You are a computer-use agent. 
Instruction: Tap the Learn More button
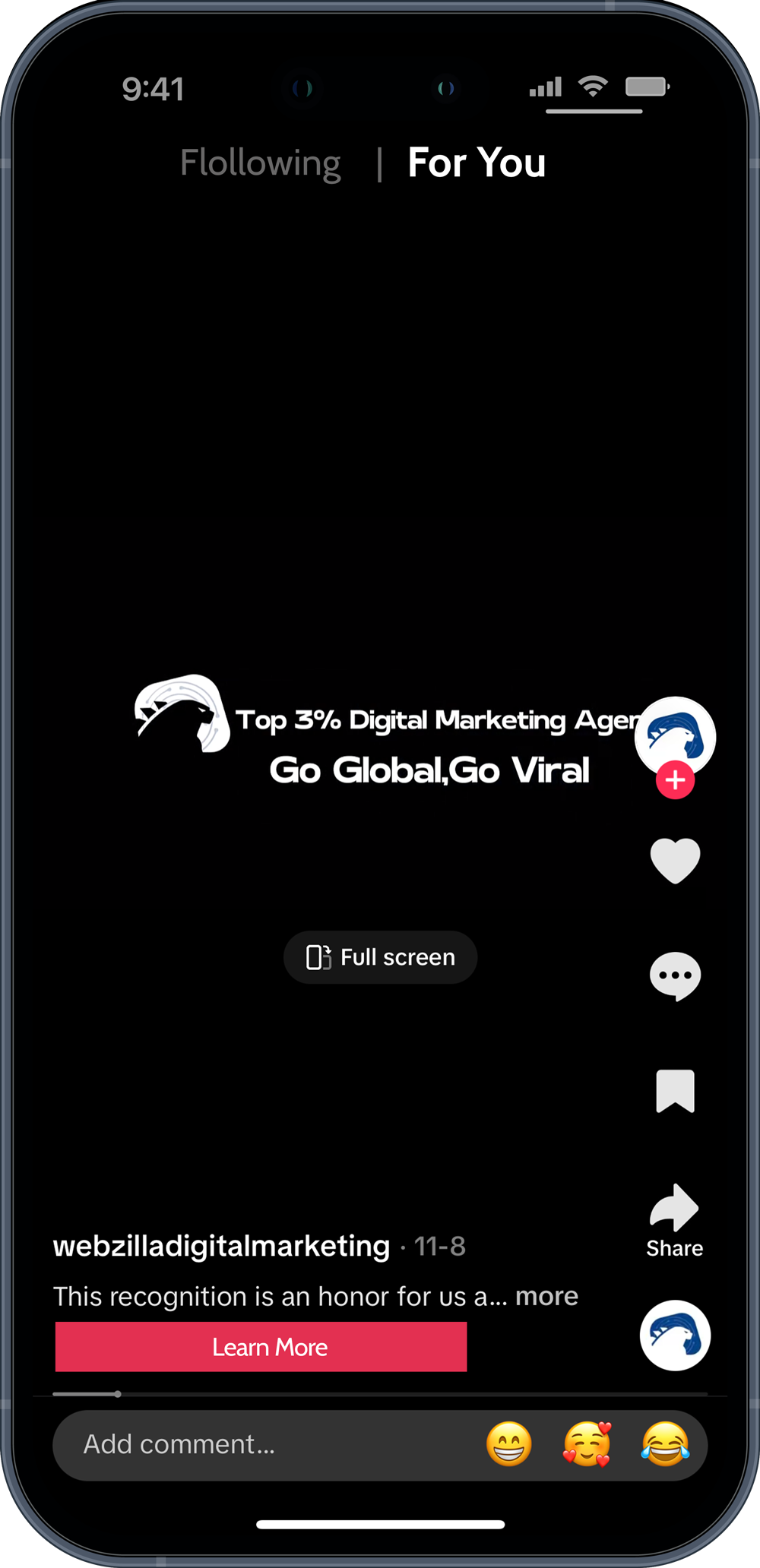click(x=261, y=1347)
